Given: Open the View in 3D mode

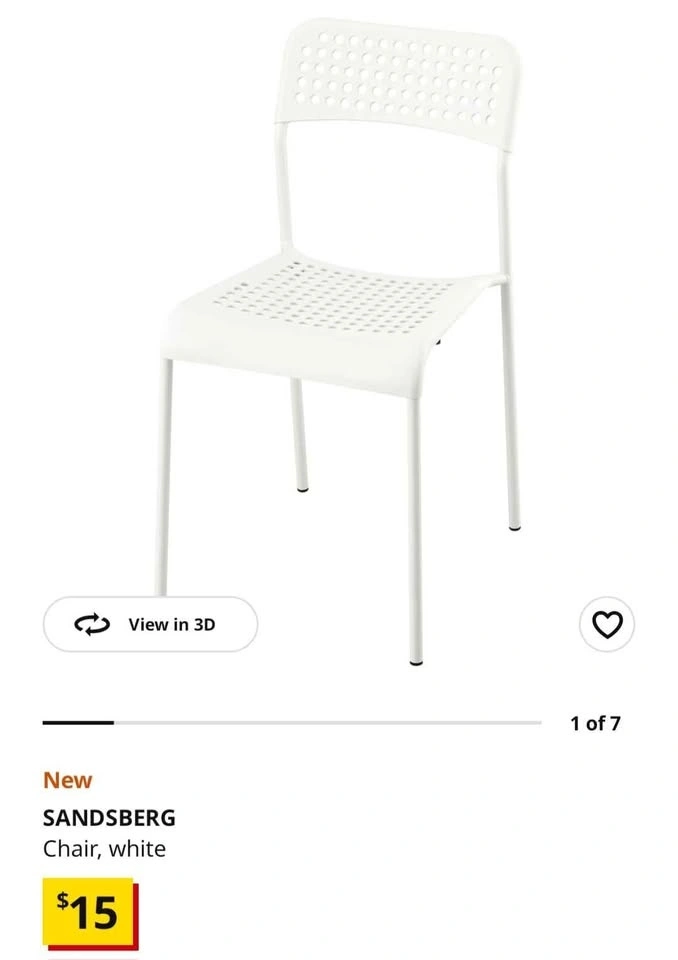Looking at the screenshot, I should (150, 625).
